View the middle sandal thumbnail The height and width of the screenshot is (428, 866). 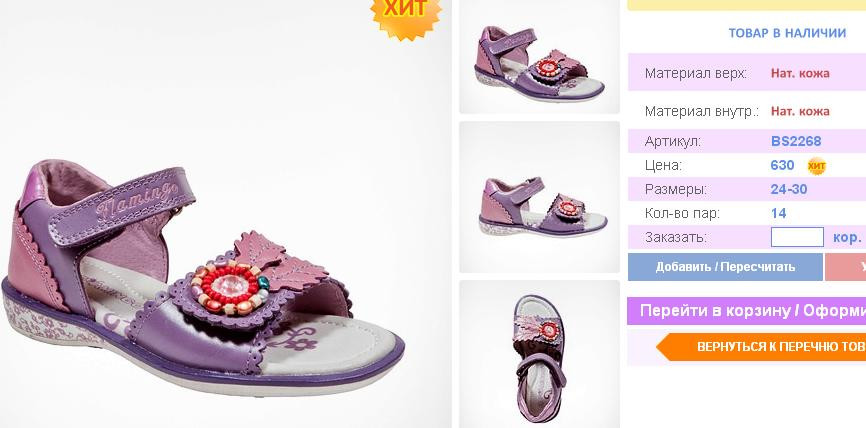click(x=539, y=197)
